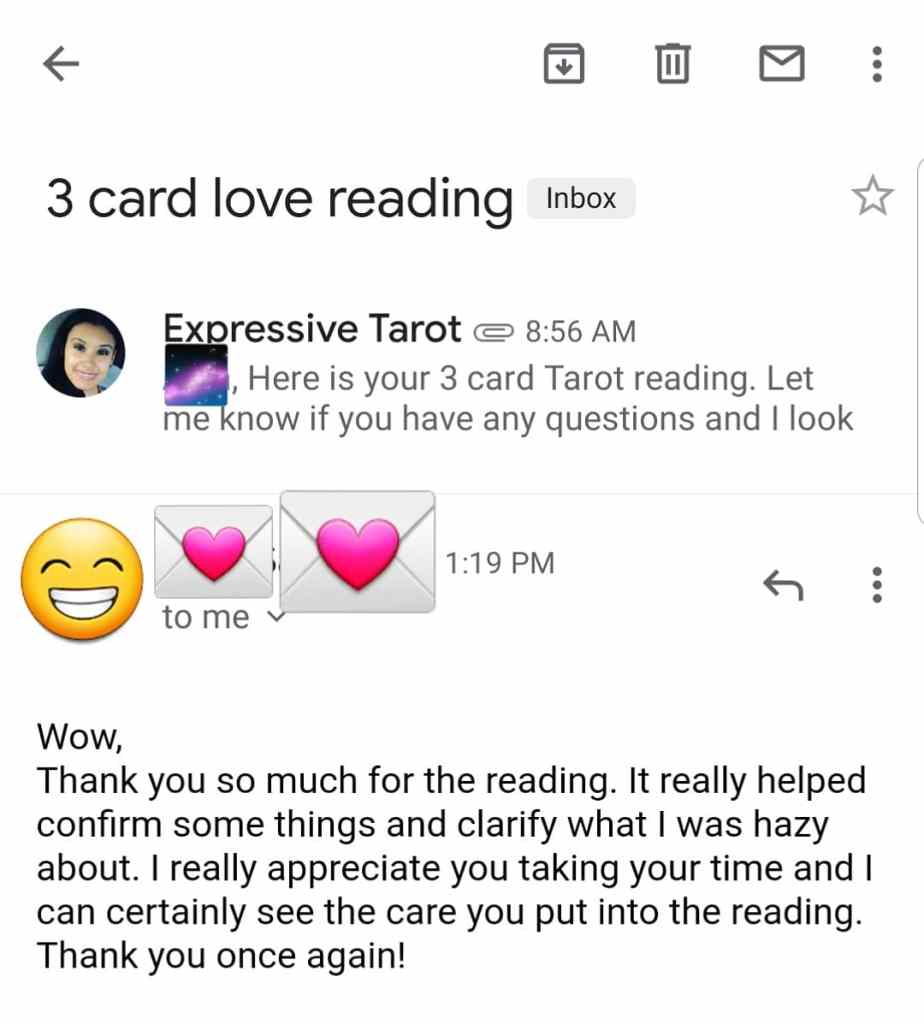Image resolution: width=924 pixels, height=1024 pixels.
Task: Star the 3 card love reading thread
Action: [x=872, y=196]
